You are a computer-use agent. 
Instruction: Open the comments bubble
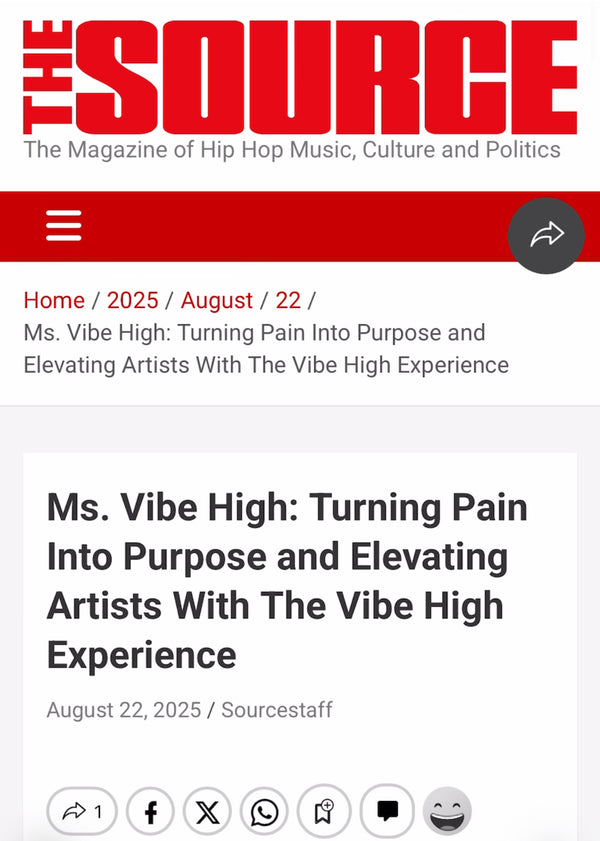click(x=387, y=812)
